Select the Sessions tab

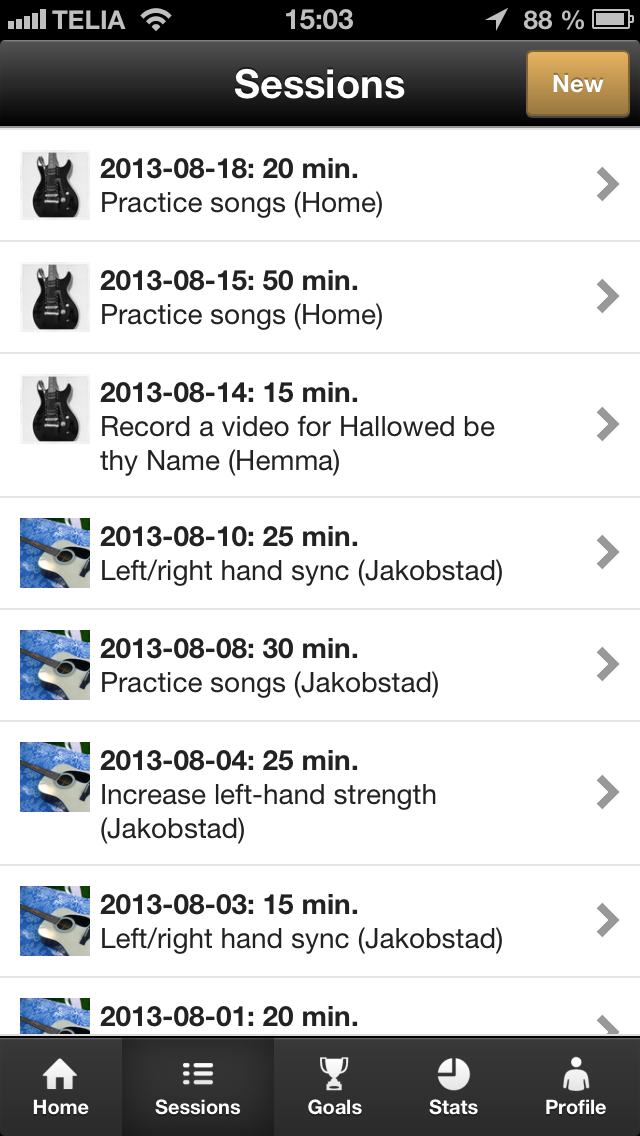tap(198, 1087)
